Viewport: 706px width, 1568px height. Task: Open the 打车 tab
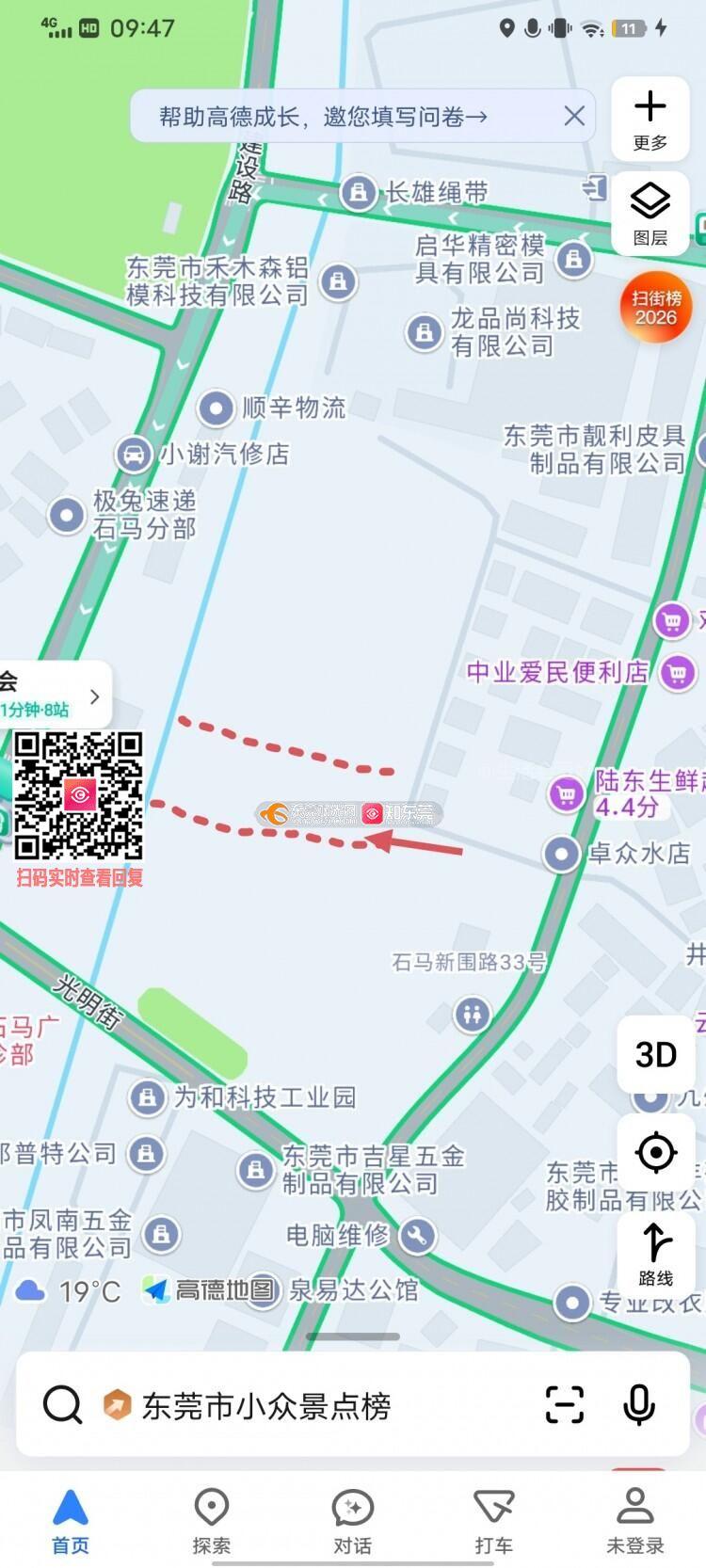click(x=494, y=1520)
